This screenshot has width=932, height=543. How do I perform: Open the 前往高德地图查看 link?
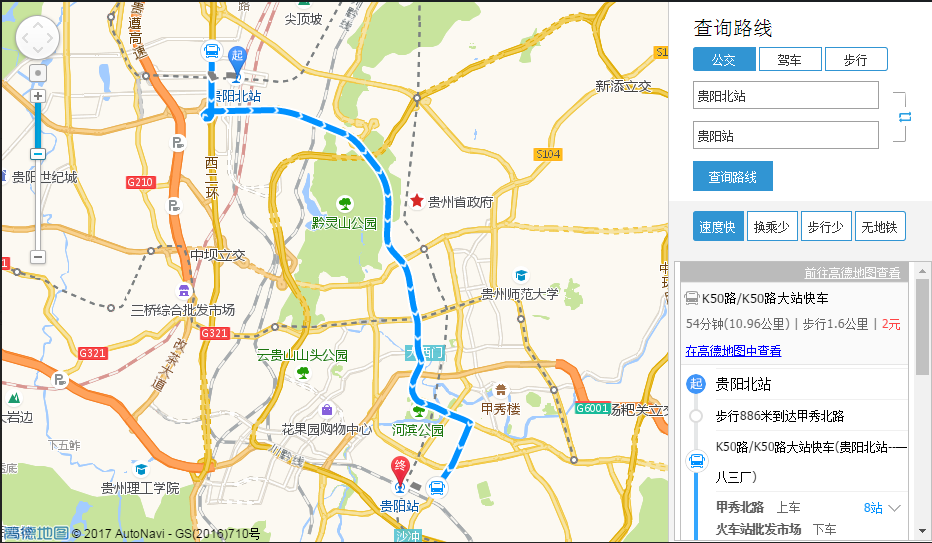point(852,273)
